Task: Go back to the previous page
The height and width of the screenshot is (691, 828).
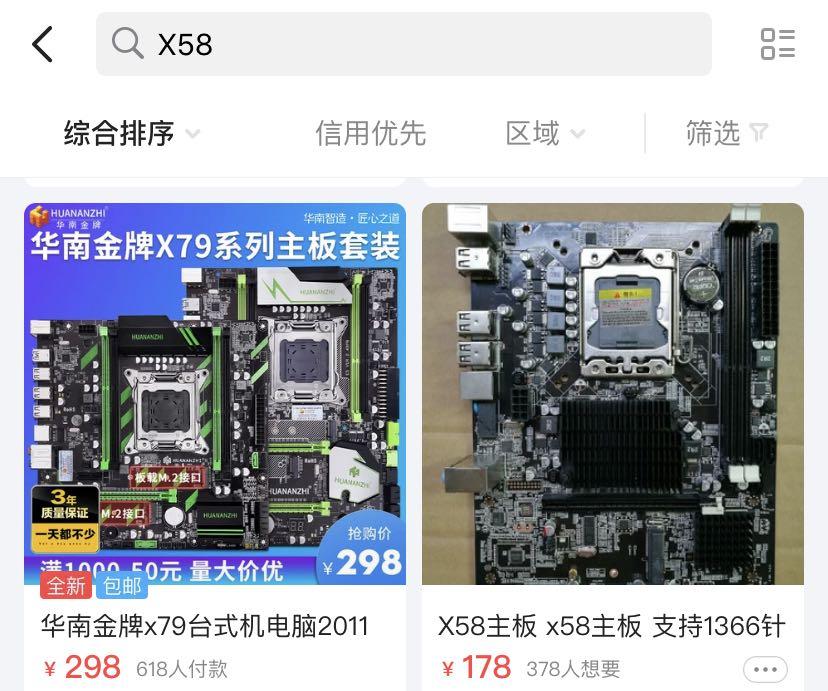Action: 42,45
